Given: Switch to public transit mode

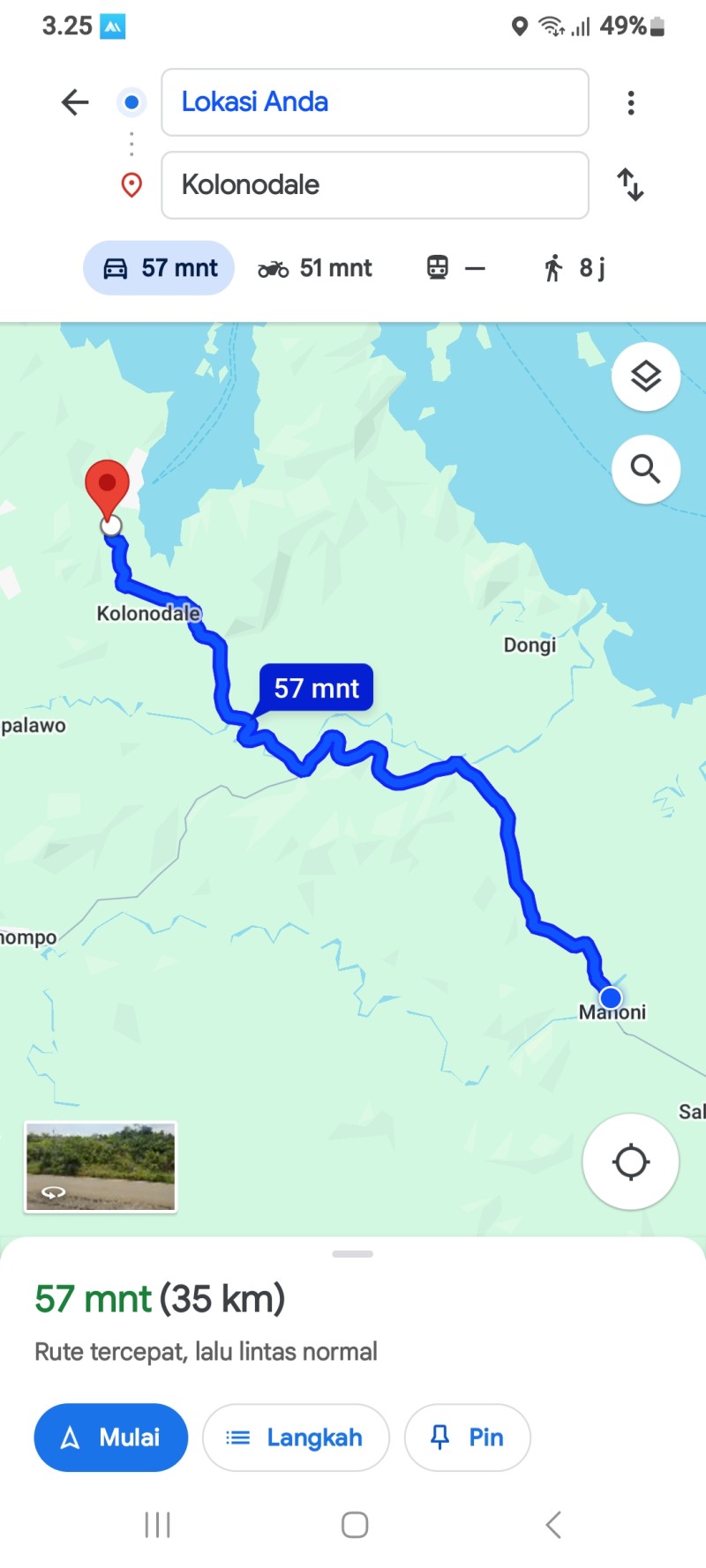Looking at the screenshot, I should 455,267.
